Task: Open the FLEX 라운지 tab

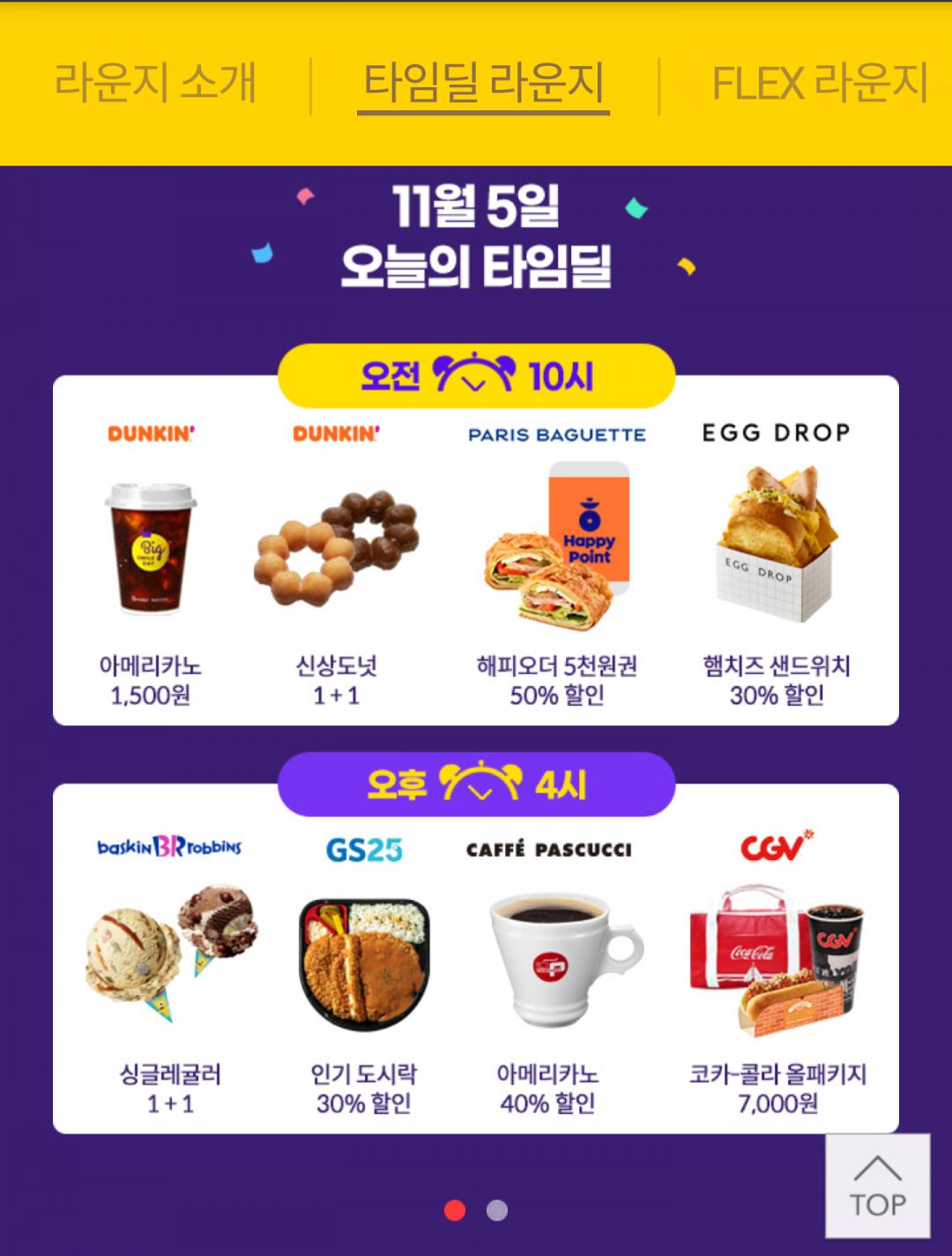Action: point(820,84)
